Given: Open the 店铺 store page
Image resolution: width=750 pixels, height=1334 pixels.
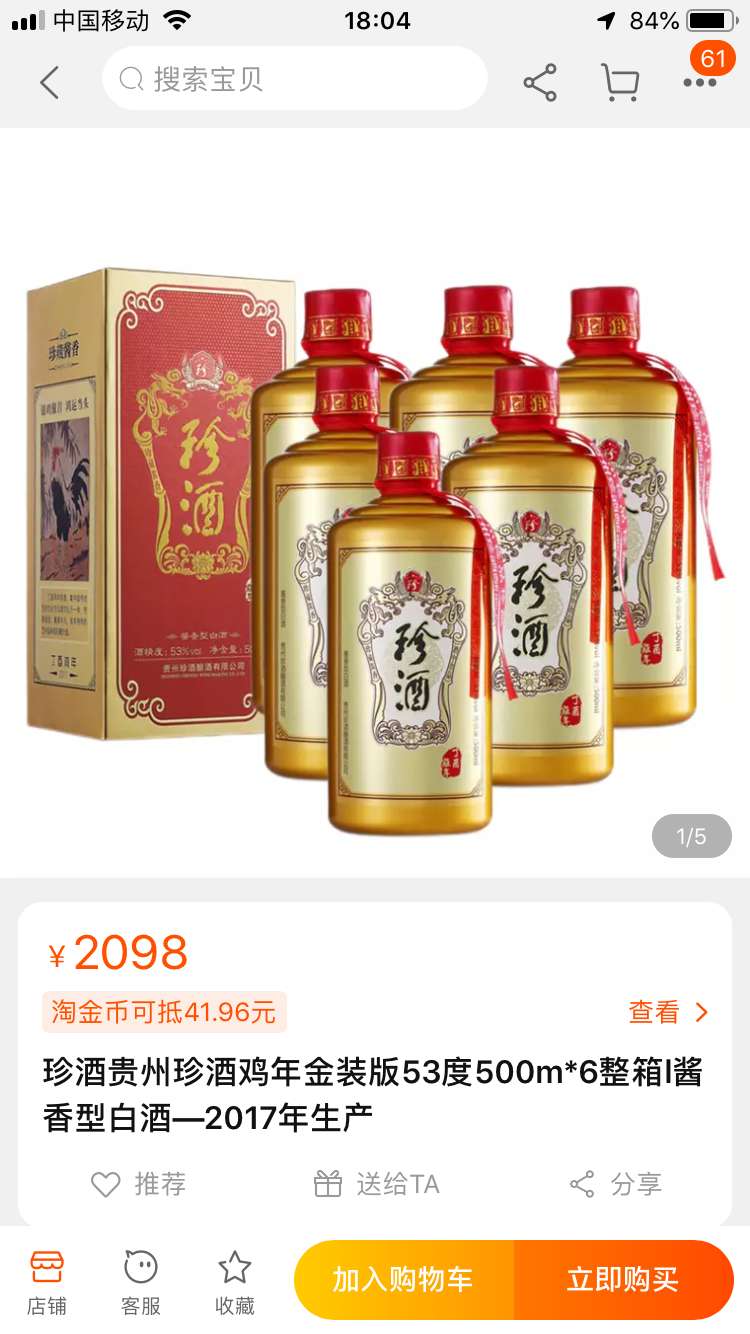Looking at the screenshot, I should coord(47,1283).
